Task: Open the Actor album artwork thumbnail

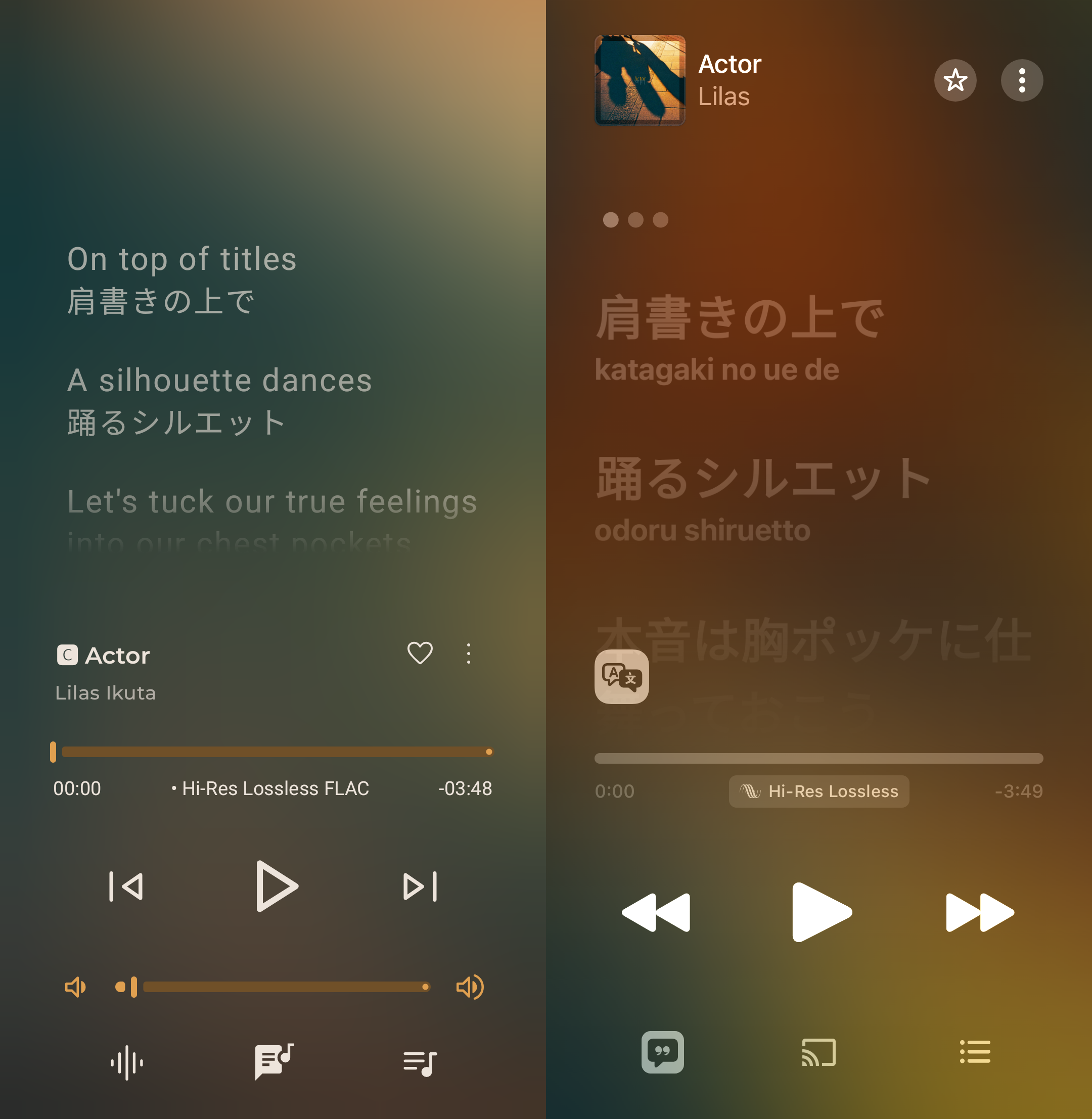Action: (x=640, y=80)
